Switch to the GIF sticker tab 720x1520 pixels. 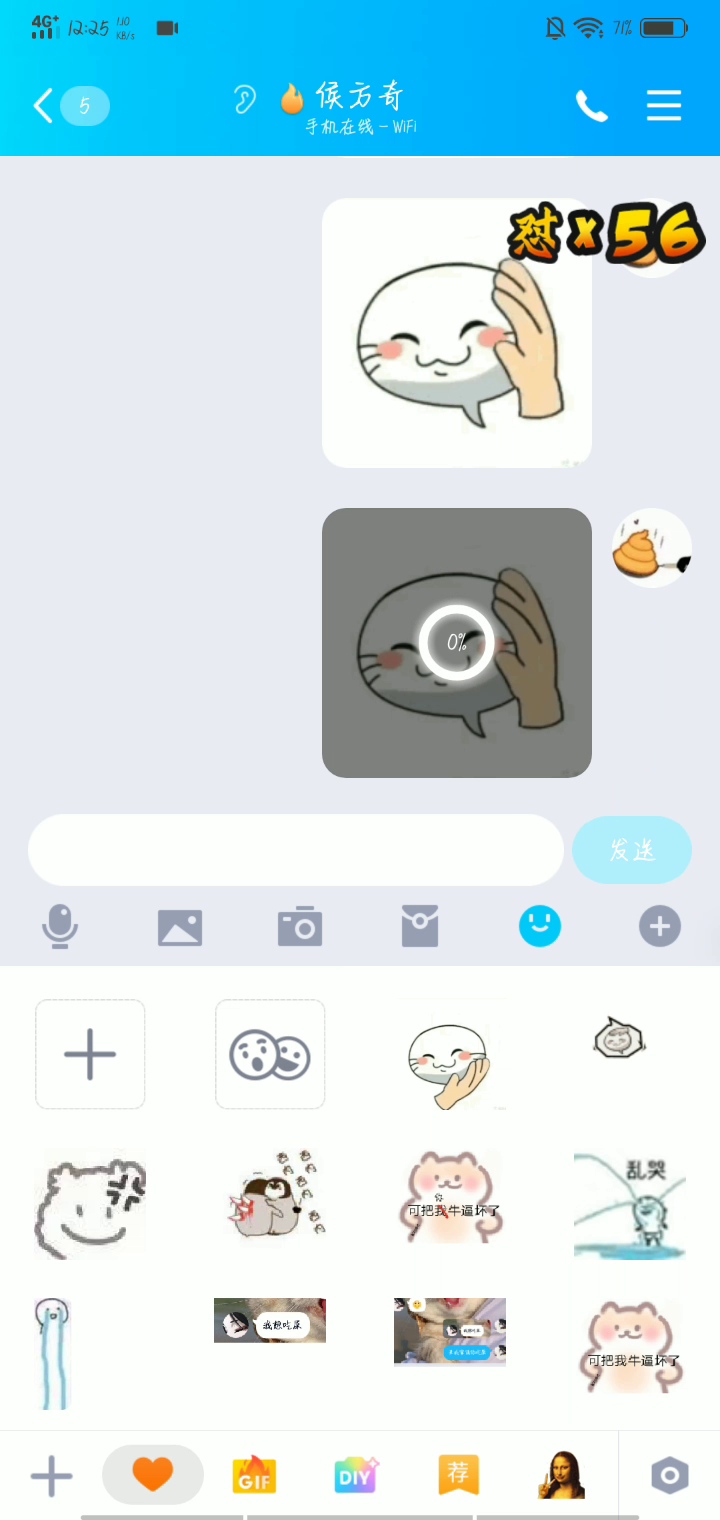[x=254, y=1475]
